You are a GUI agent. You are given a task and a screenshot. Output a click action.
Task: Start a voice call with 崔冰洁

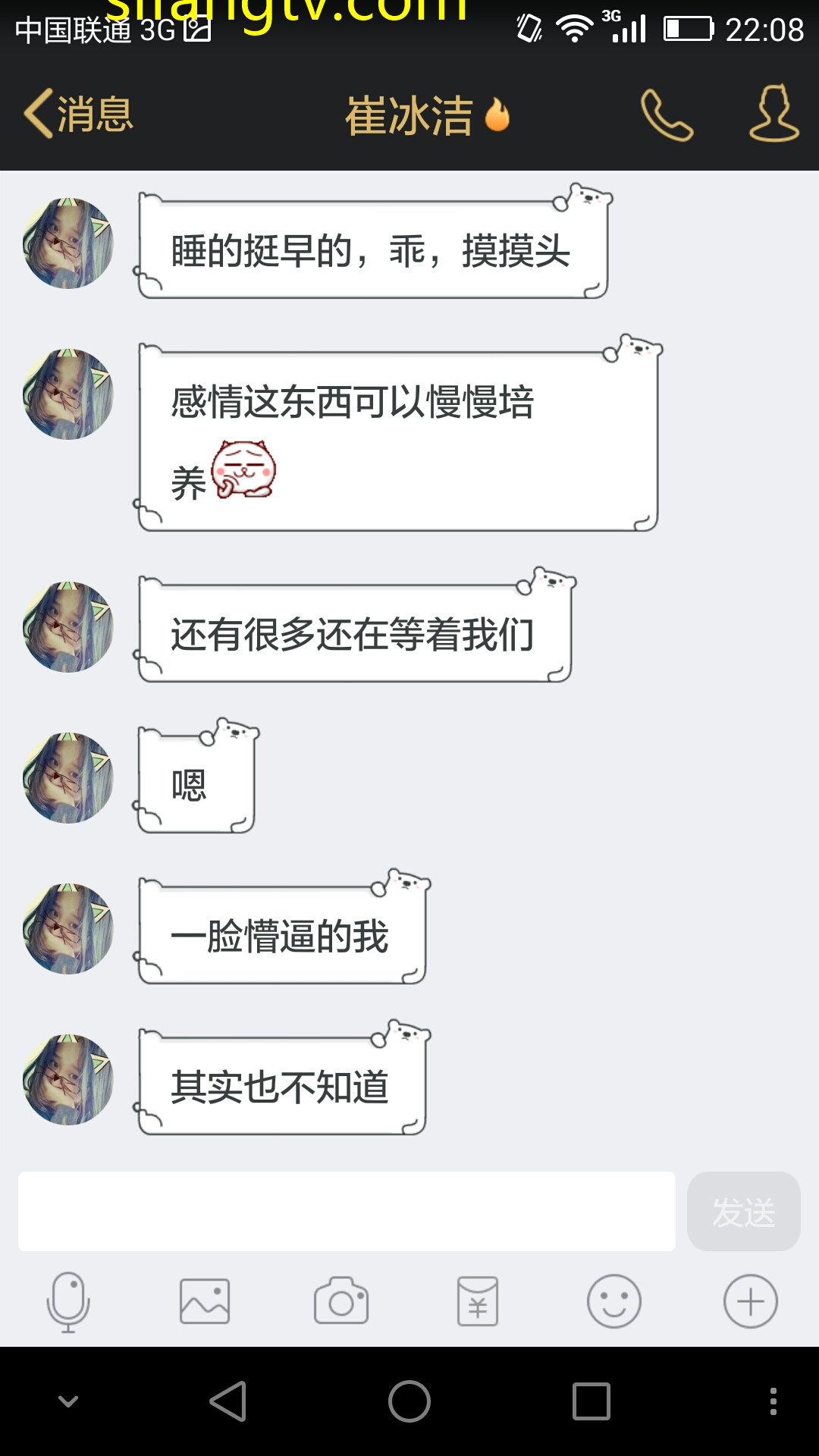tap(667, 115)
